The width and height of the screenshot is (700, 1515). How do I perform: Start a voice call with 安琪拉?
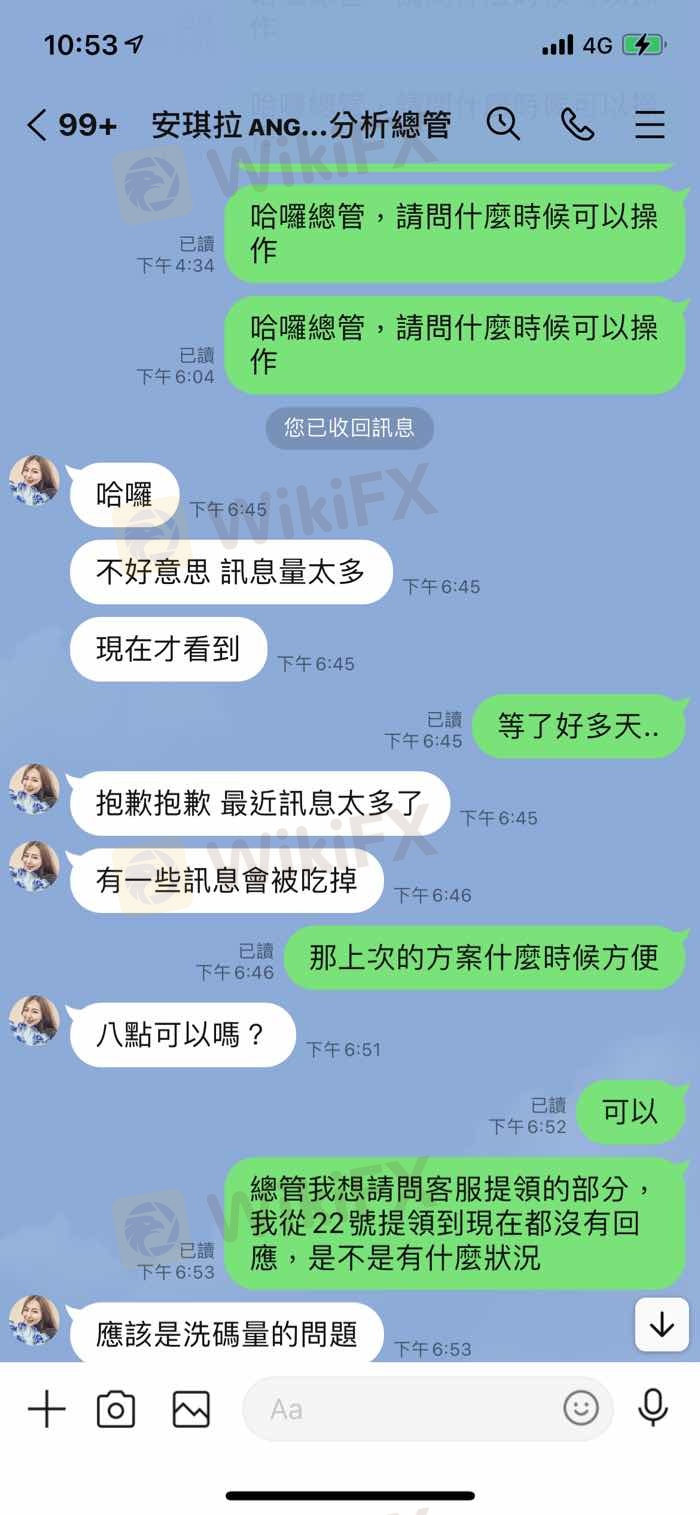tap(577, 124)
